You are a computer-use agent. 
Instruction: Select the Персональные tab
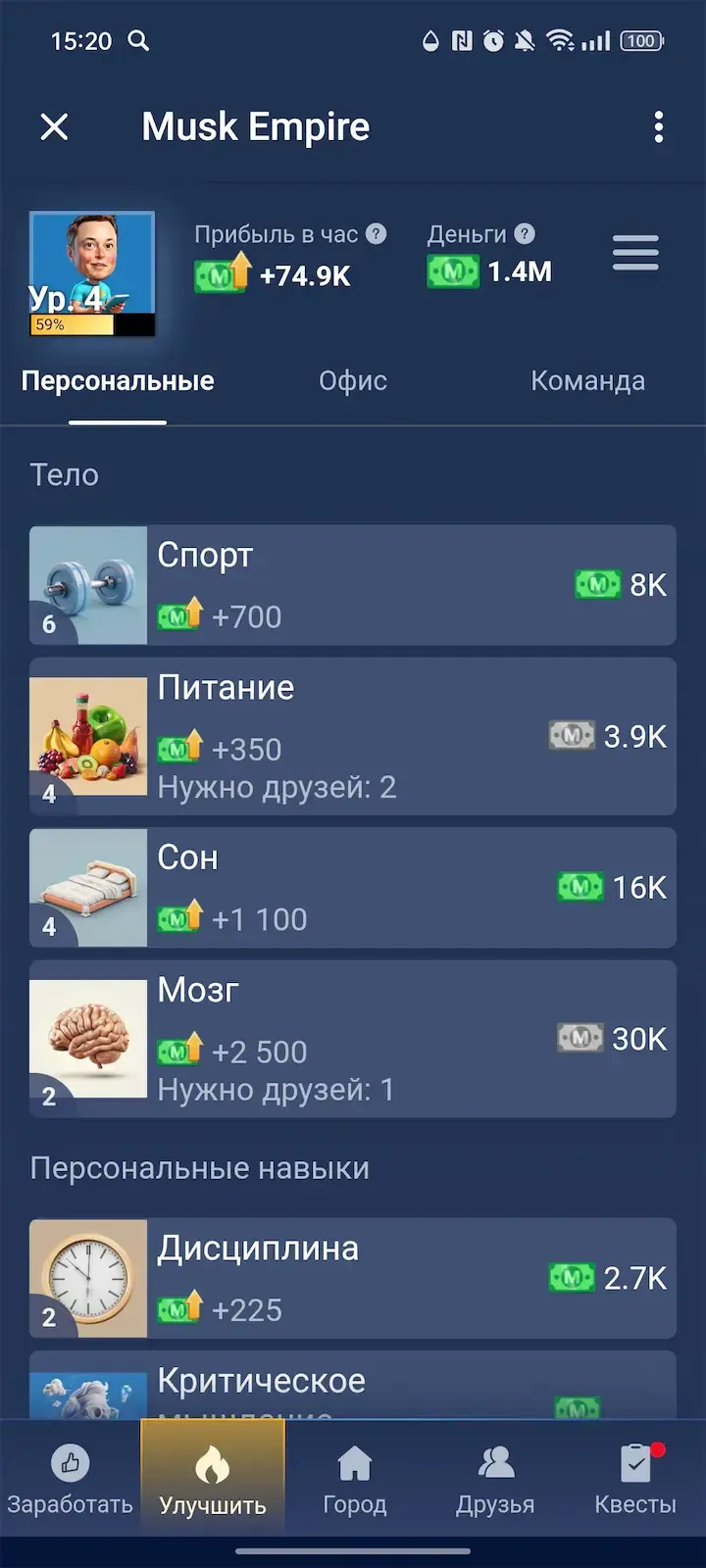[x=118, y=381]
